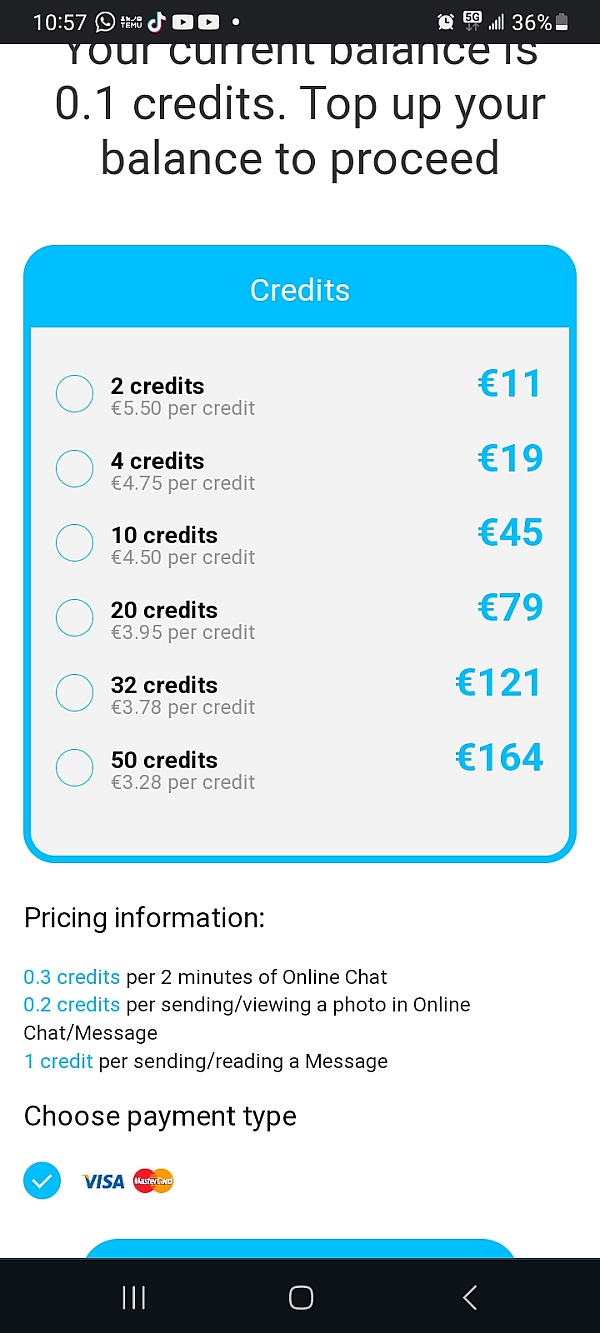Pick the 10 credits package
The width and height of the screenshot is (600, 1333).
click(74, 543)
